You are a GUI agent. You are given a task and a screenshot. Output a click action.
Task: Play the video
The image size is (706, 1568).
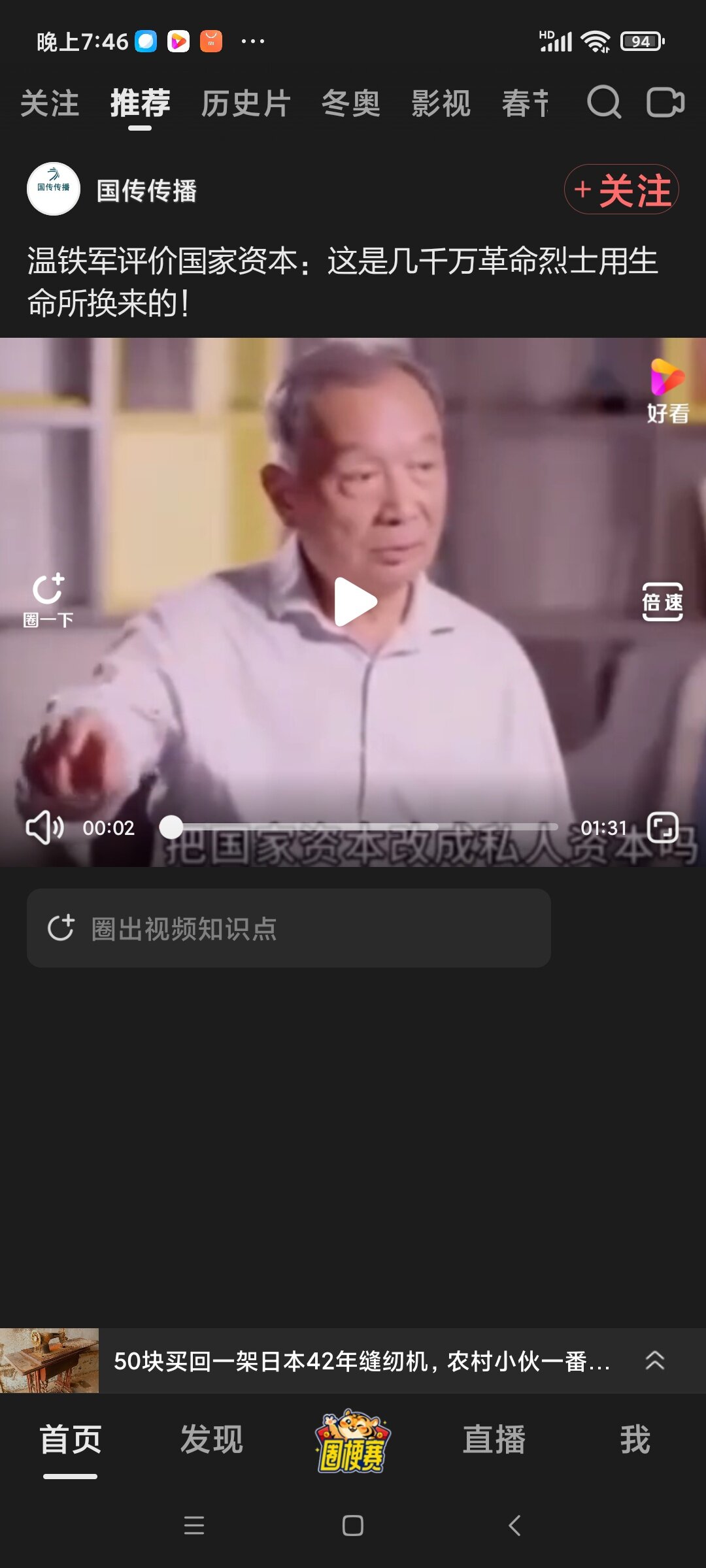tap(354, 602)
